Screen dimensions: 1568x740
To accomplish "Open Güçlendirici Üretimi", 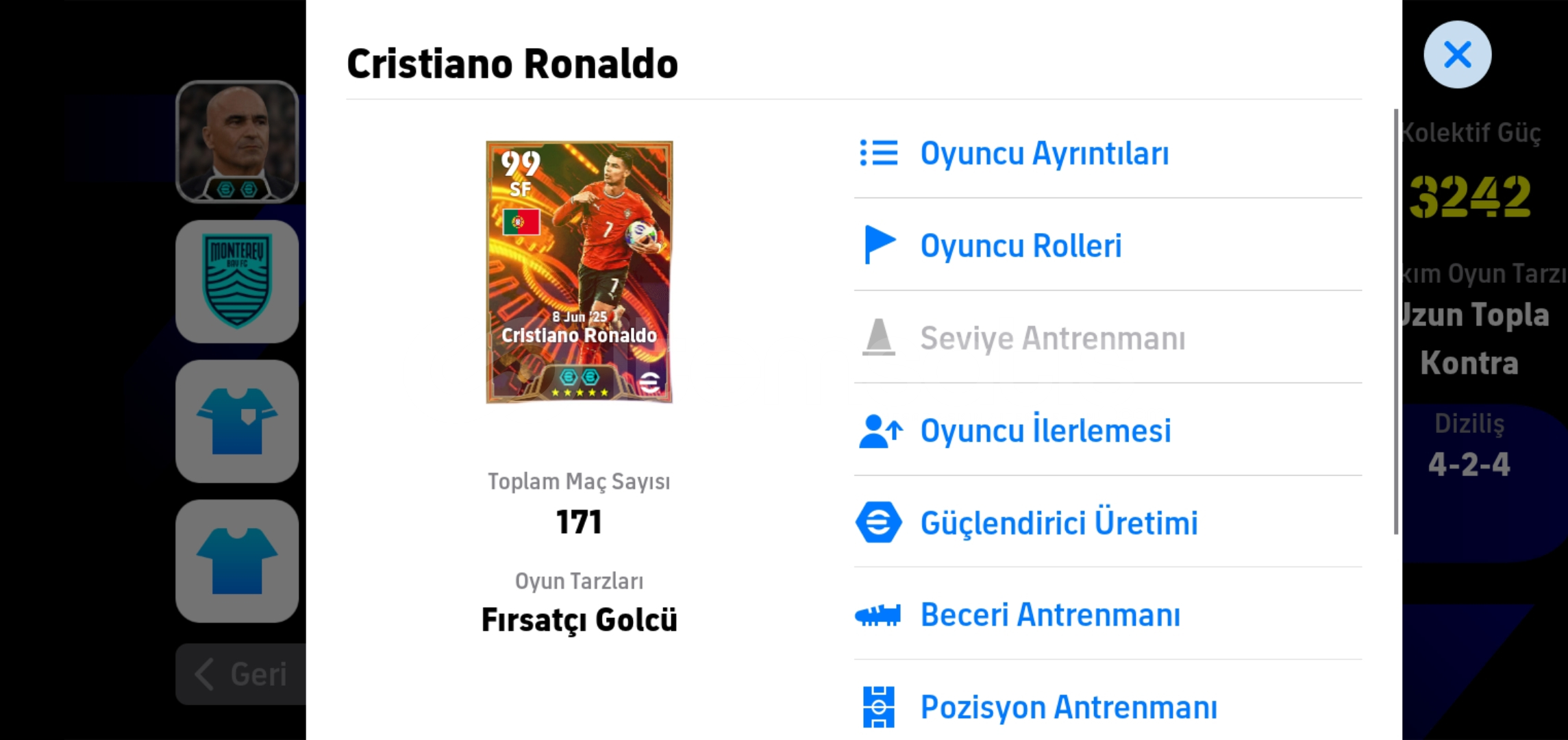I will [1058, 523].
